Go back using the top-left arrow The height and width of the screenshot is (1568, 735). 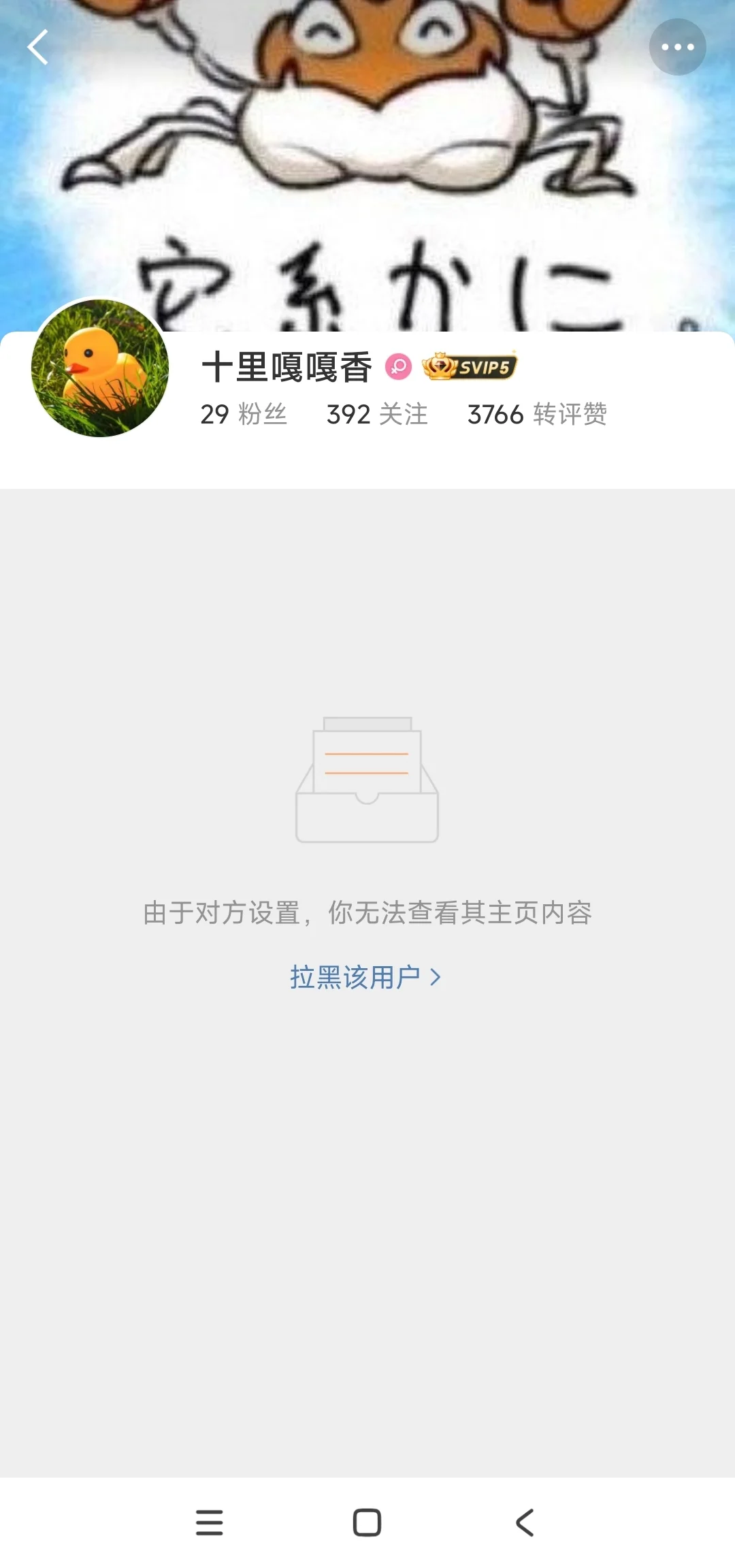click(x=38, y=47)
